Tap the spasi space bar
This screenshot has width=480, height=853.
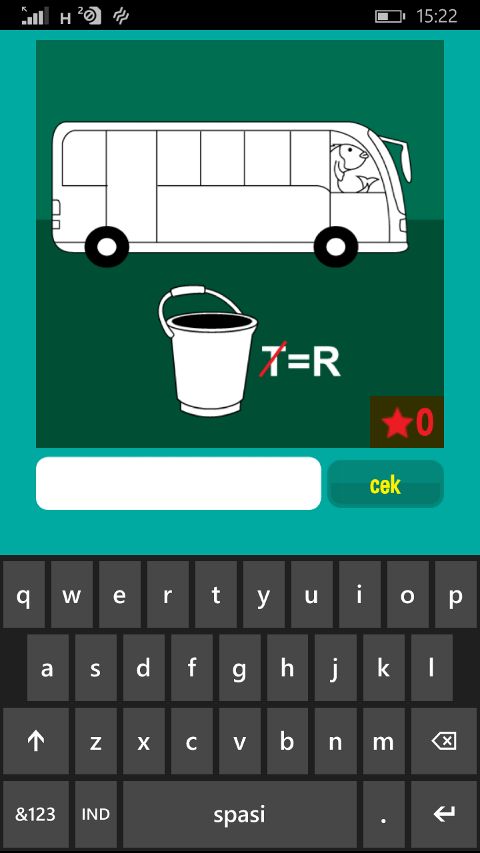(239, 814)
